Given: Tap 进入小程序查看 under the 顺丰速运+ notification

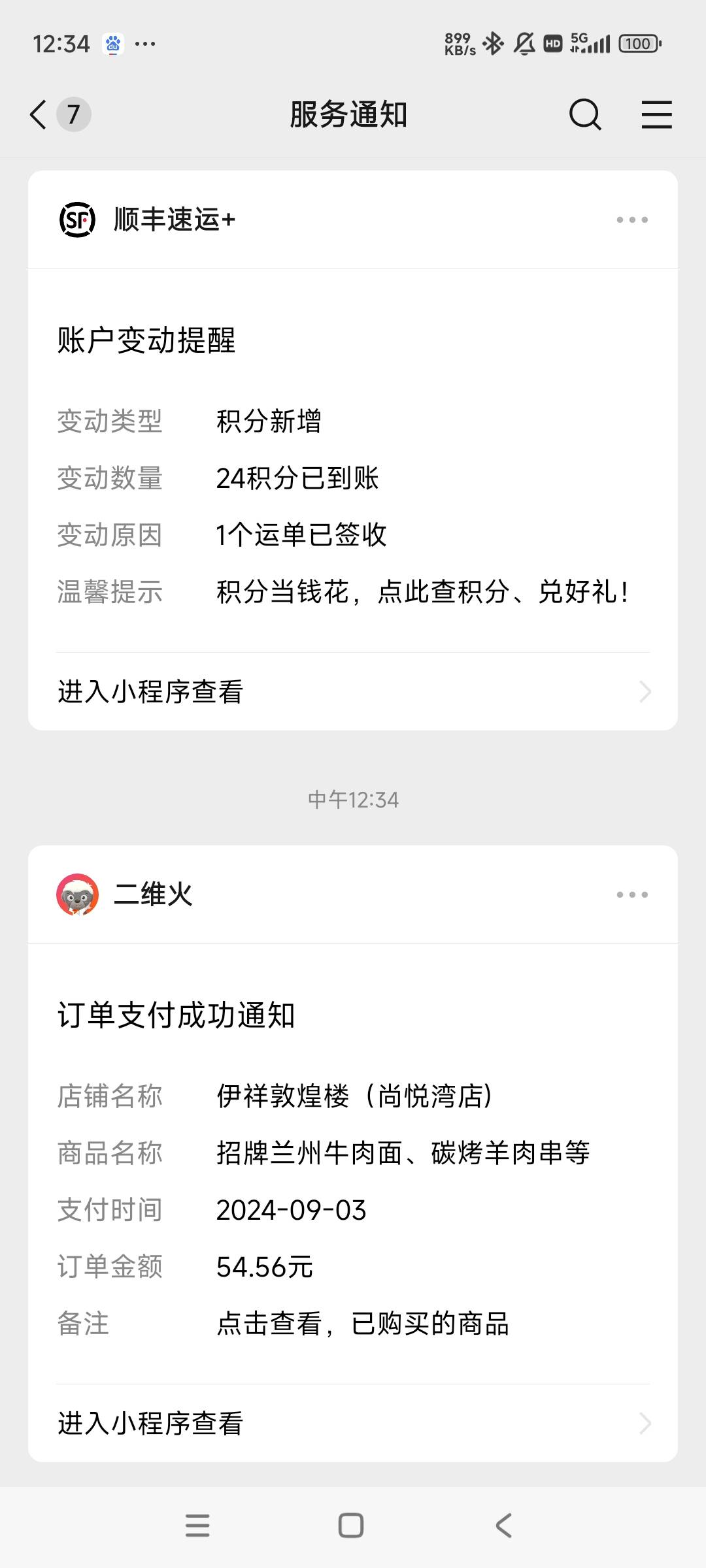Looking at the screenshot, I should click(x=353, y=691).
